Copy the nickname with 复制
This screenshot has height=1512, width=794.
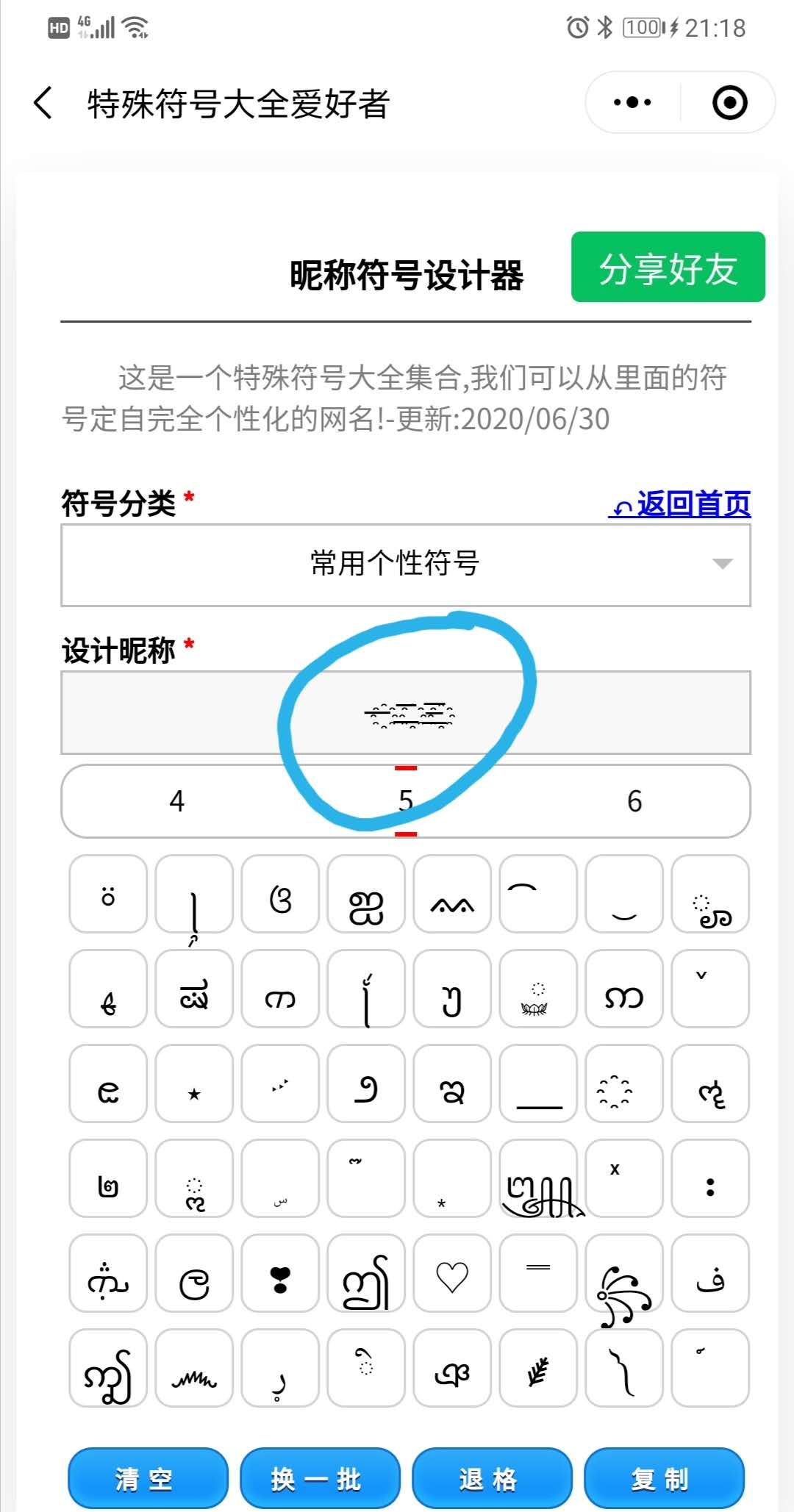[x=663, y=1477]
